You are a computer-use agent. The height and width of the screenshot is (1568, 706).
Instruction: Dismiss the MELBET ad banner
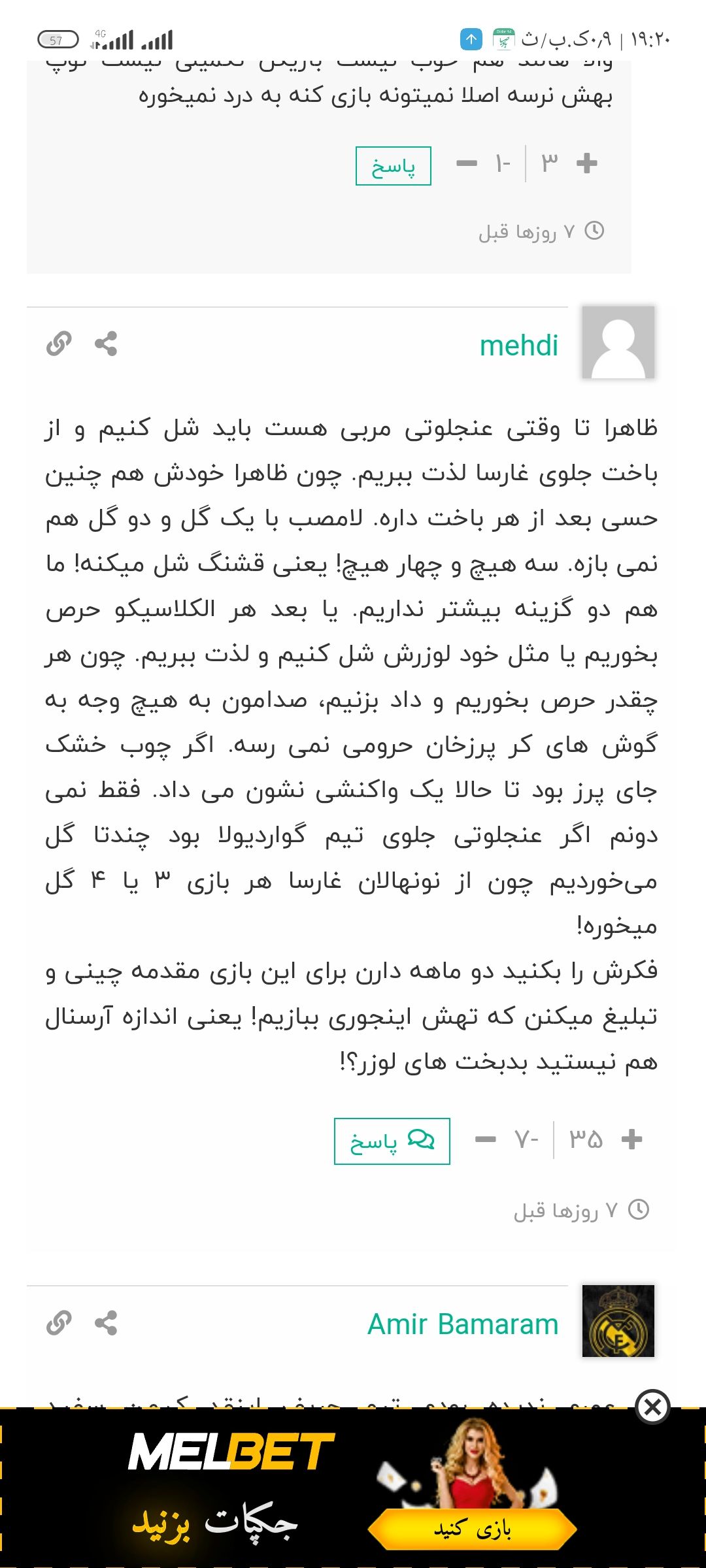click(653, 1407)
